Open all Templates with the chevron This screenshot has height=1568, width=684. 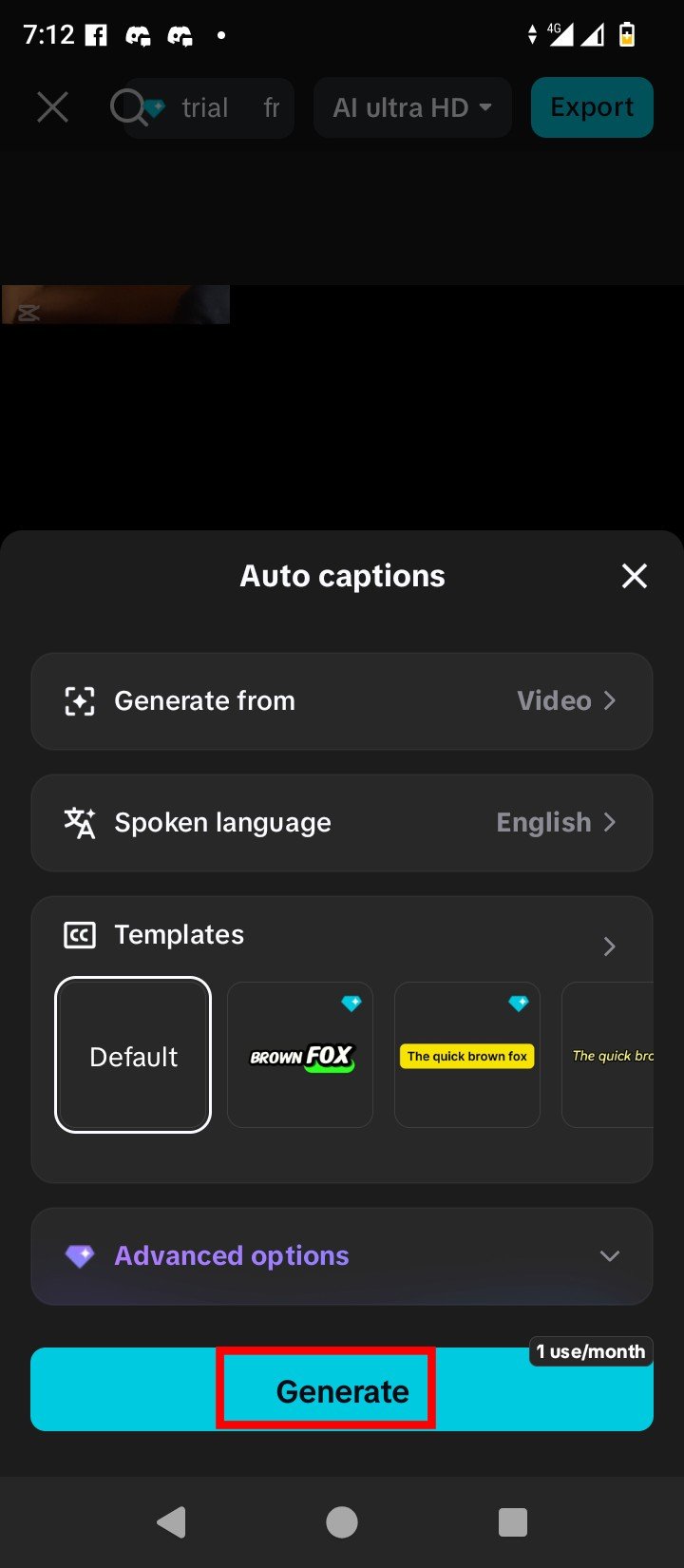click(x=610, y=947)
